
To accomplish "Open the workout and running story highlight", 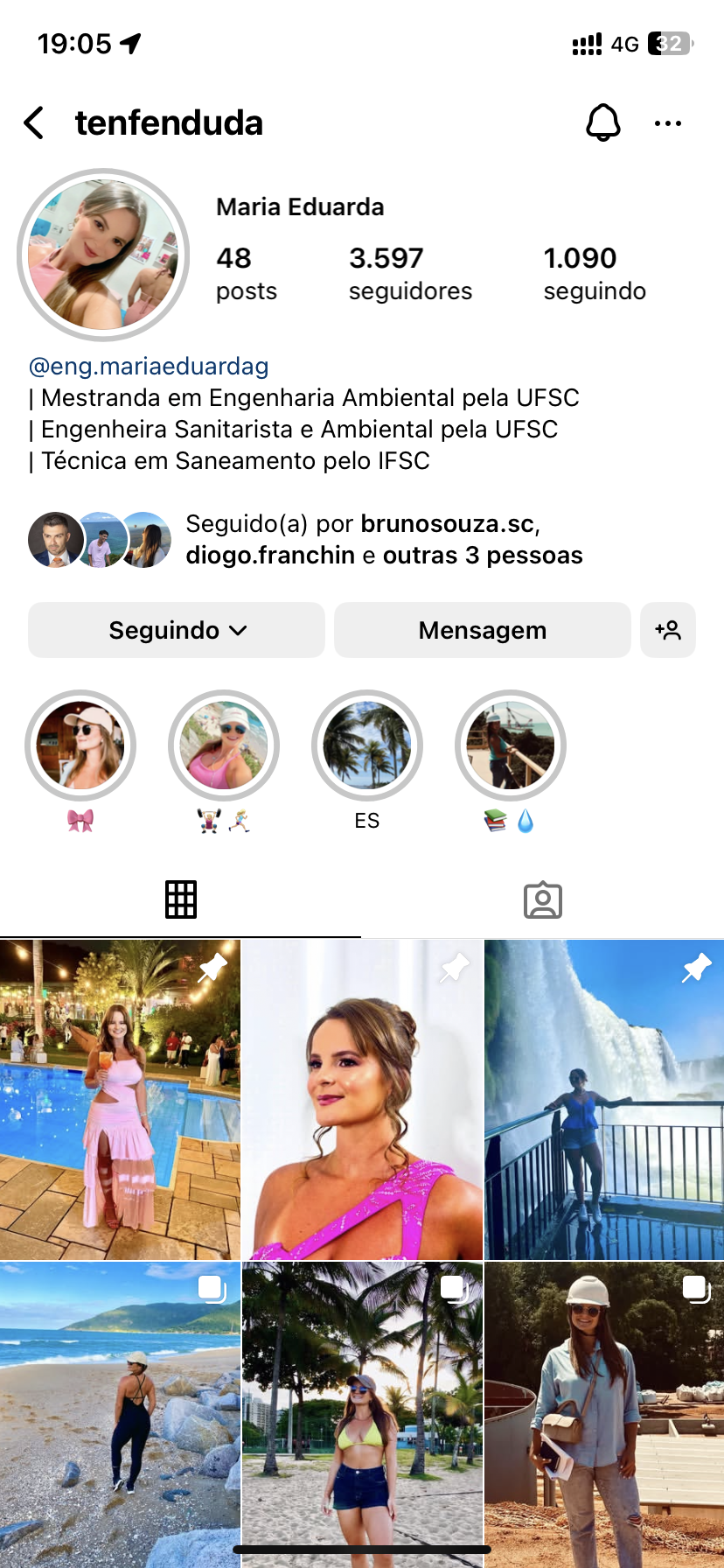I will coord(224,745).
